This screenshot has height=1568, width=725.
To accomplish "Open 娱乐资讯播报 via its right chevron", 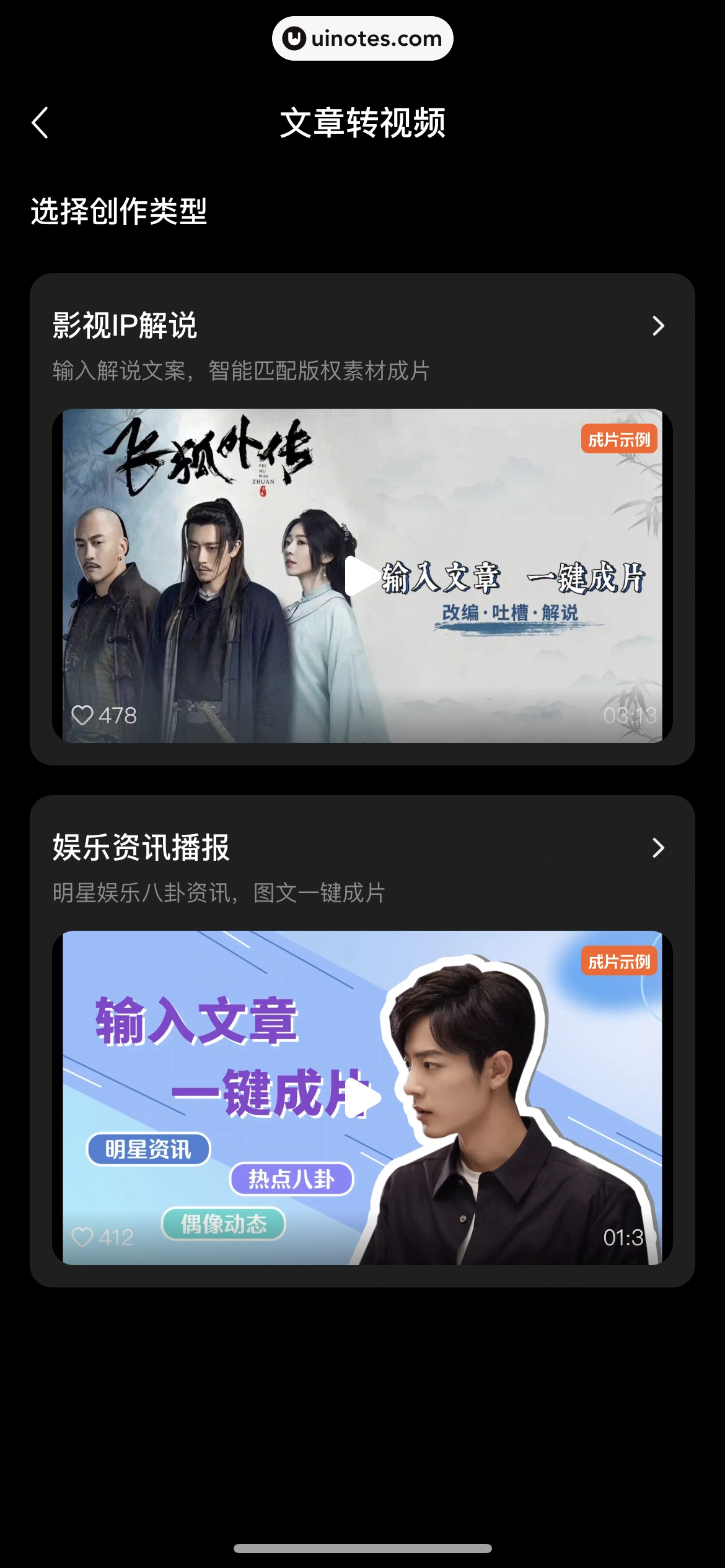I will (660, 847).
